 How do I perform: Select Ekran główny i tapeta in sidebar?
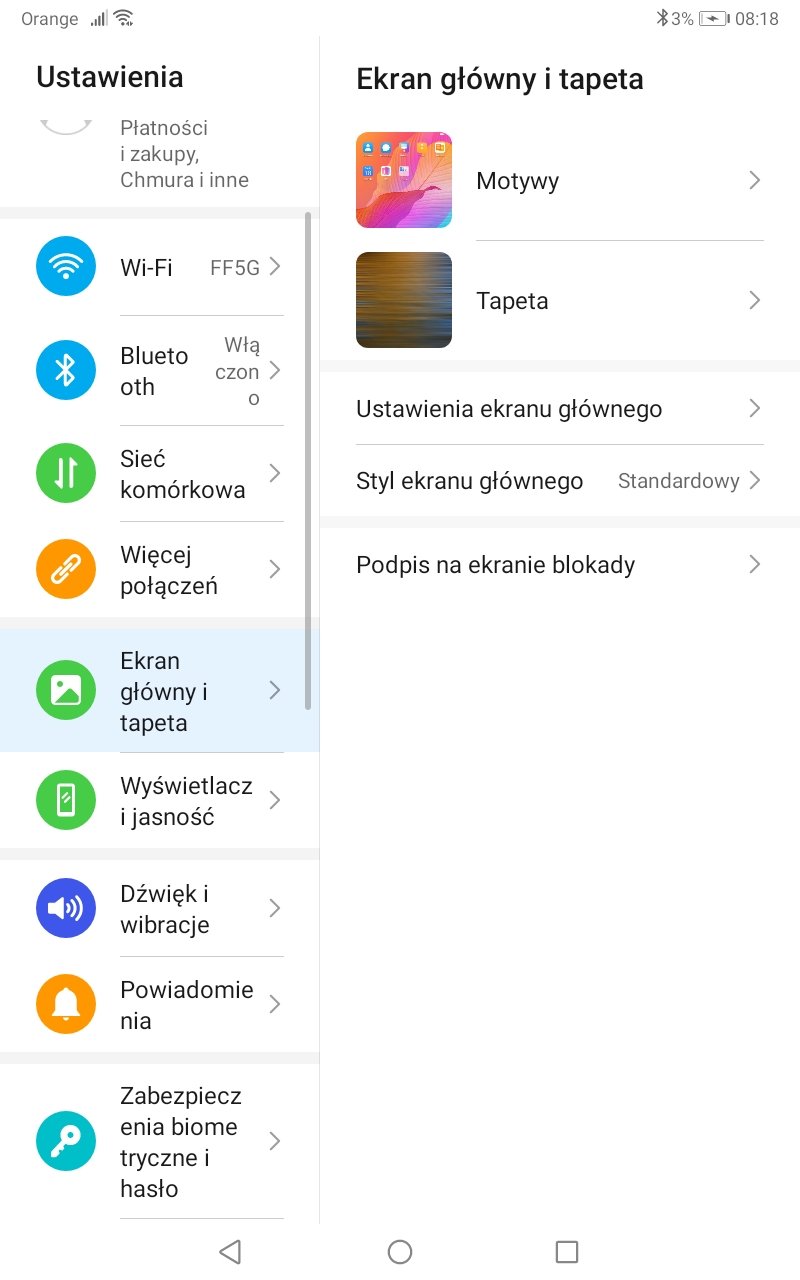pos(160,691)
